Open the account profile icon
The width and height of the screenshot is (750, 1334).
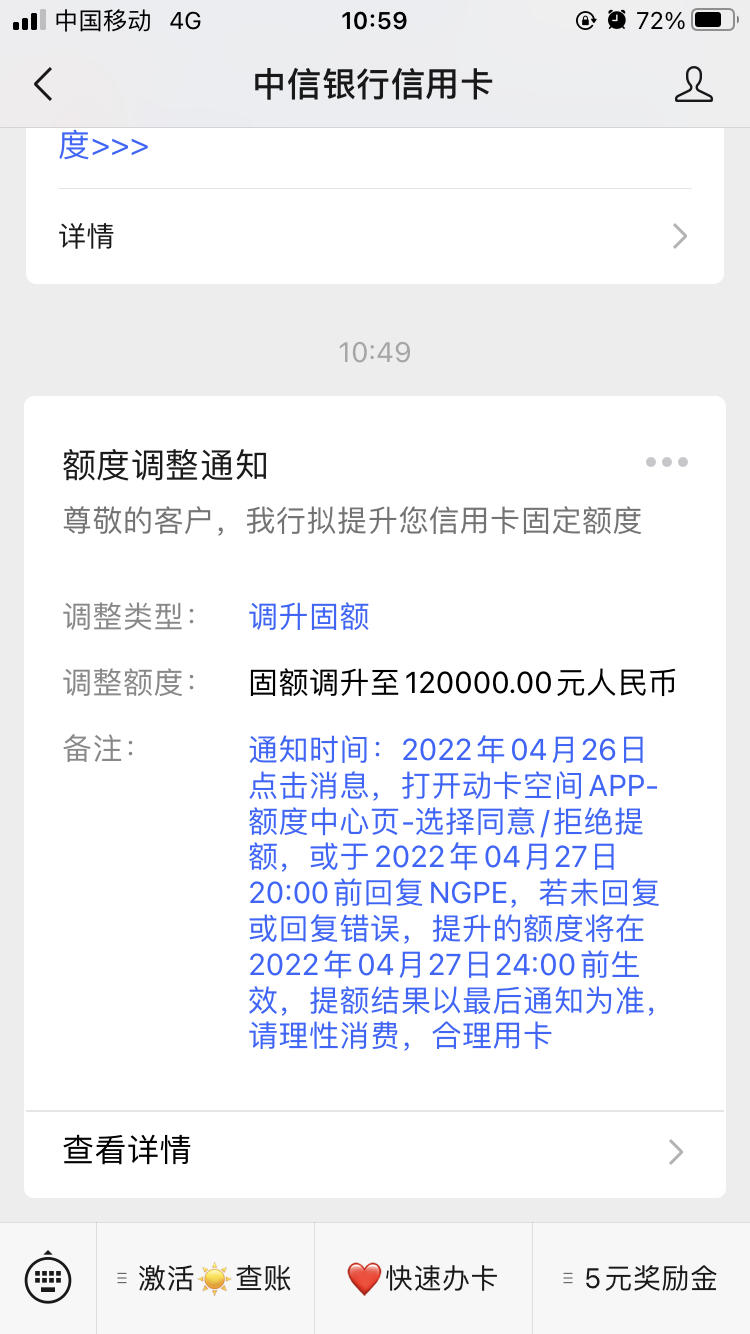tap(693, 84)
